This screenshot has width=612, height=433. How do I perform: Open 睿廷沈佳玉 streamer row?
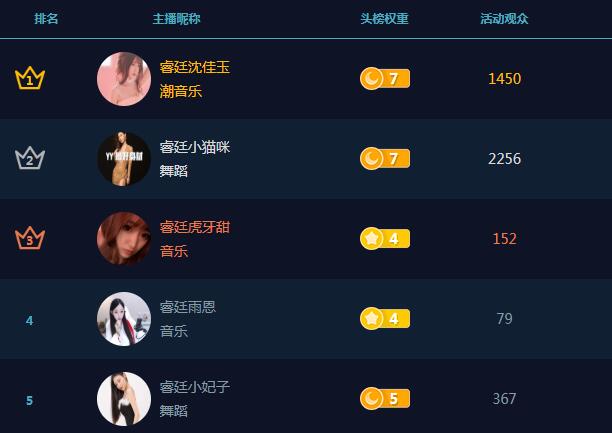pyautogui.click(x=195, y=68)
